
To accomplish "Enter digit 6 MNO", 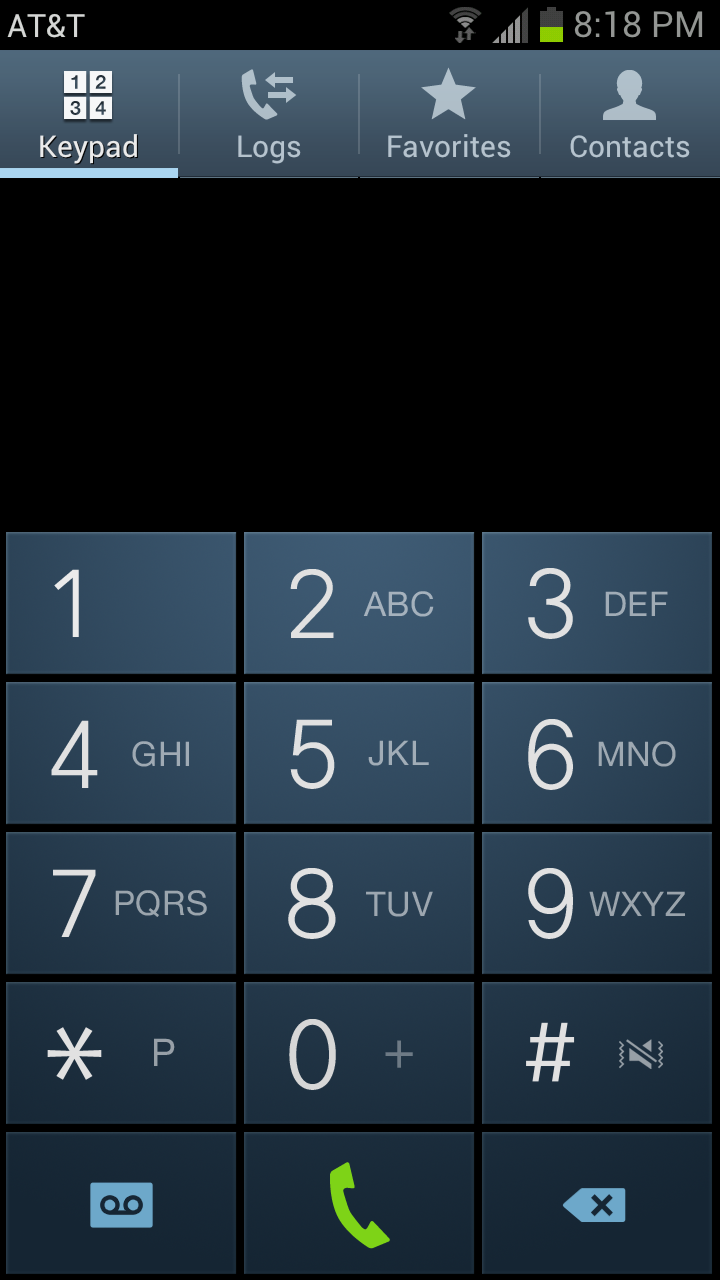I will [x=597, y=753].
